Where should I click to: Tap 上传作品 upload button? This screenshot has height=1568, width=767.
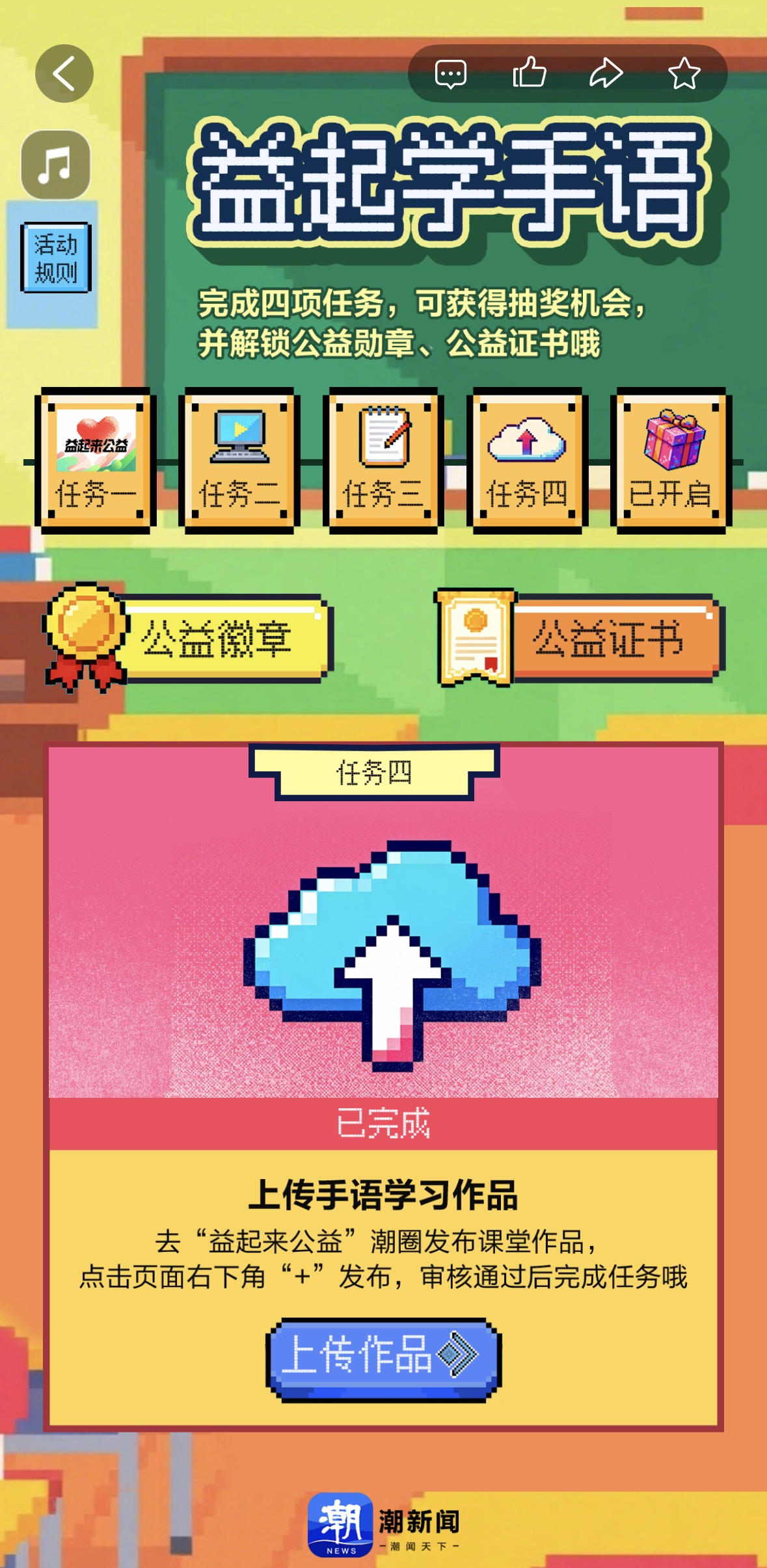[x=383, y=1357]
